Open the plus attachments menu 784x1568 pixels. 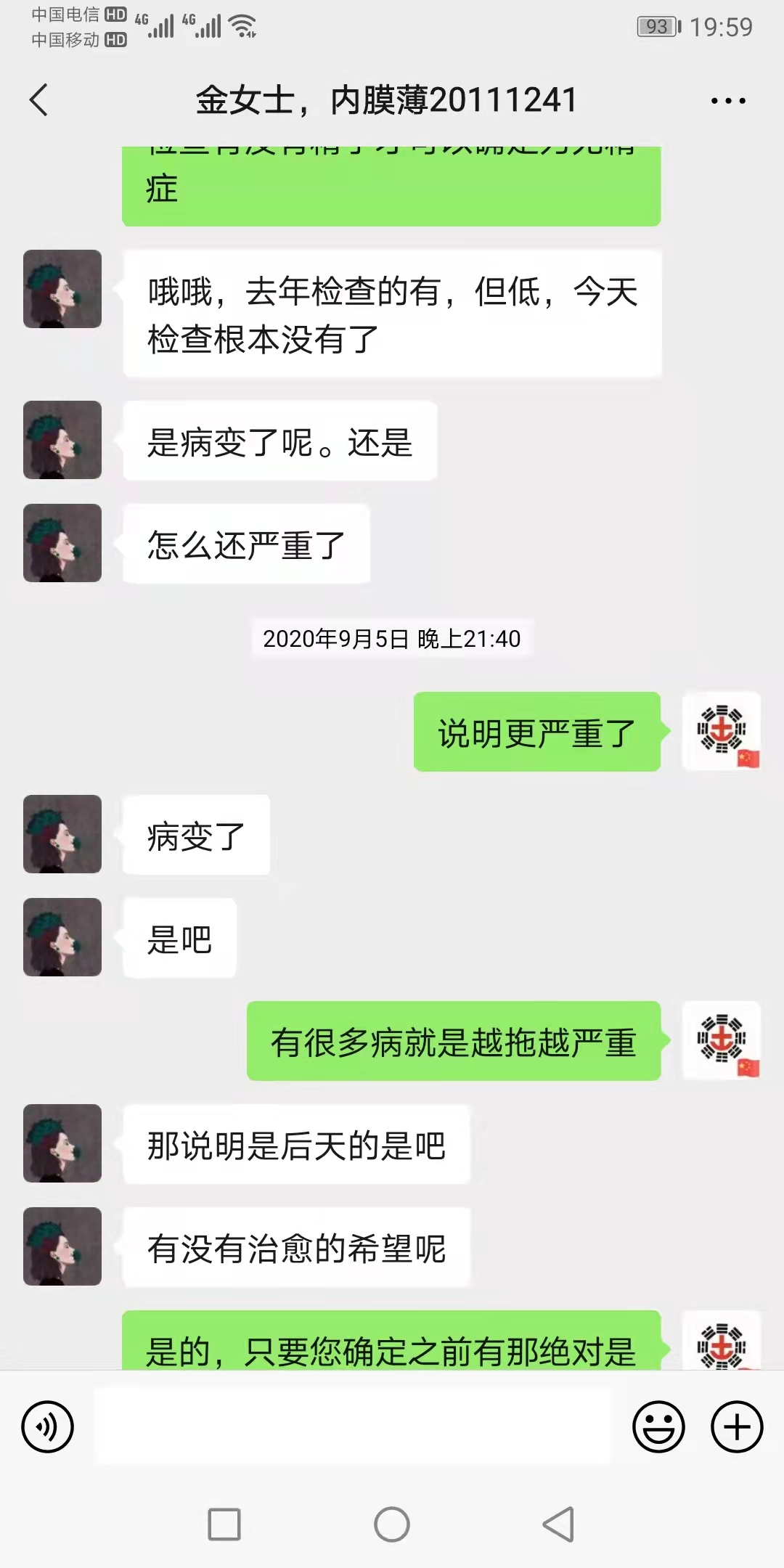coord(737,1426)
